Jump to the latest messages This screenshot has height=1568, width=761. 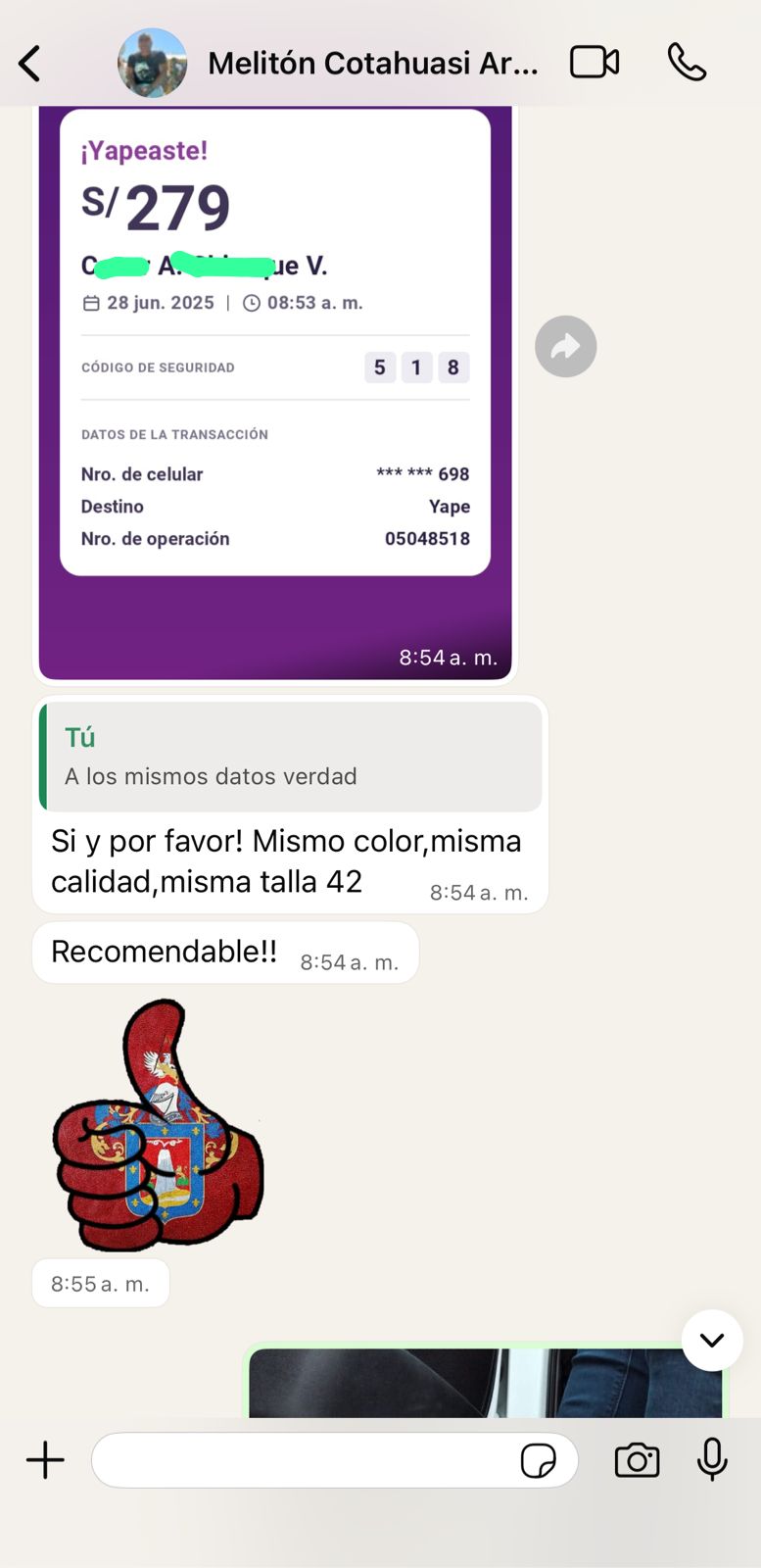pos(712,1340)
